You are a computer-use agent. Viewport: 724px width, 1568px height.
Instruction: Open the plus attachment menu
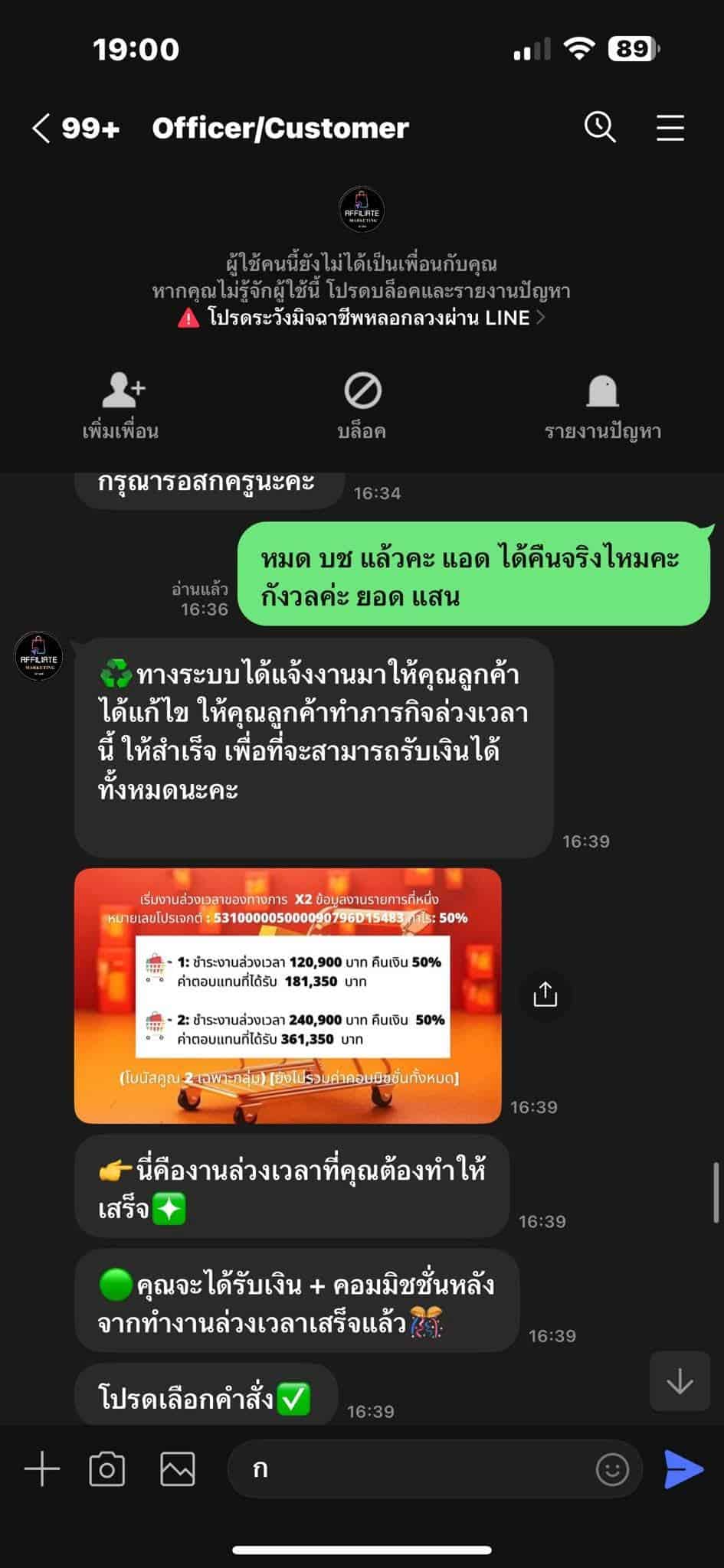pyautogui.click(x=42, y=1469)
